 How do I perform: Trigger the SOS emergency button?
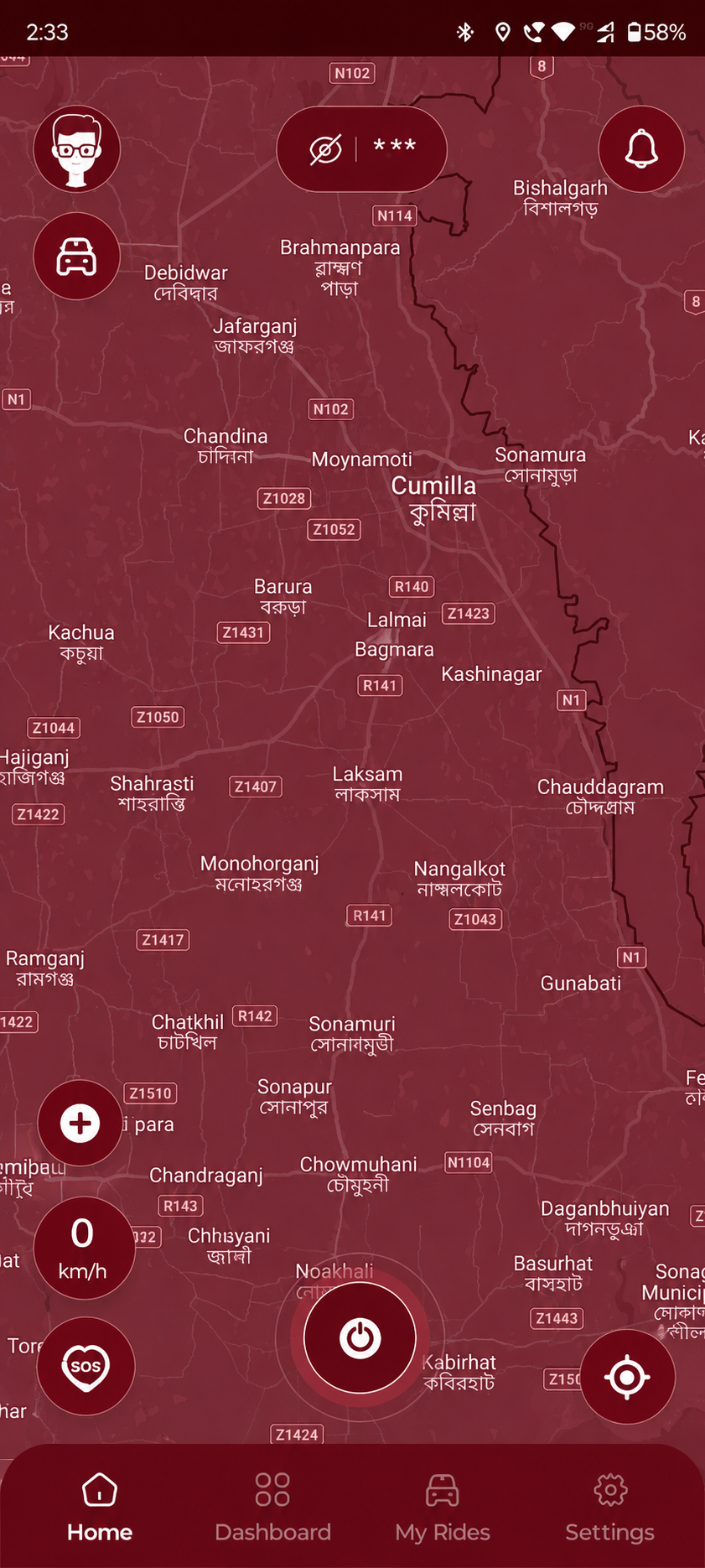pos(86,1366)
